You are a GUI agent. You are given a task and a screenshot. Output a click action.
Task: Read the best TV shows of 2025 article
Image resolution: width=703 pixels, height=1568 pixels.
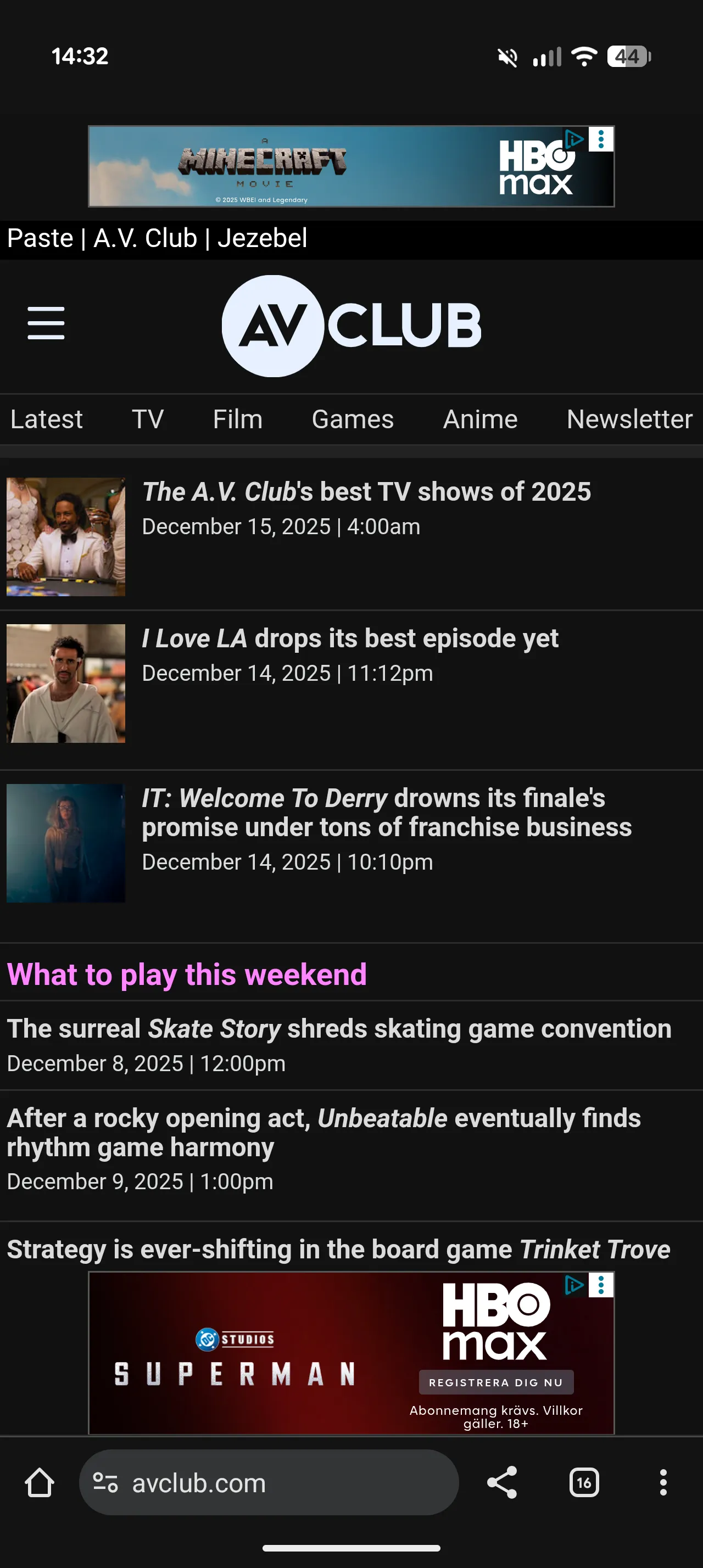point(366,492)
